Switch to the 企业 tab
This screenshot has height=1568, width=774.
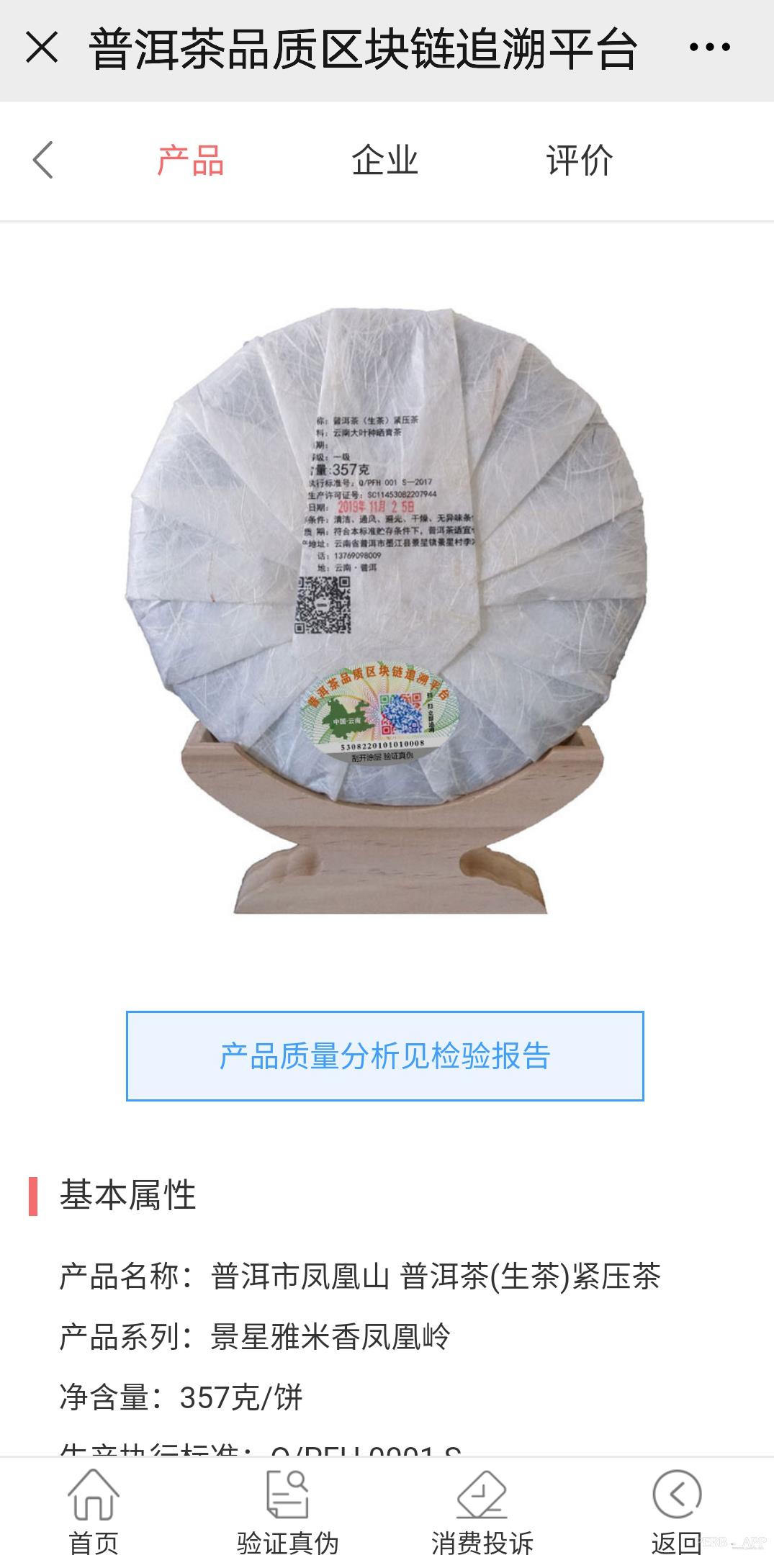click(384, 160)
